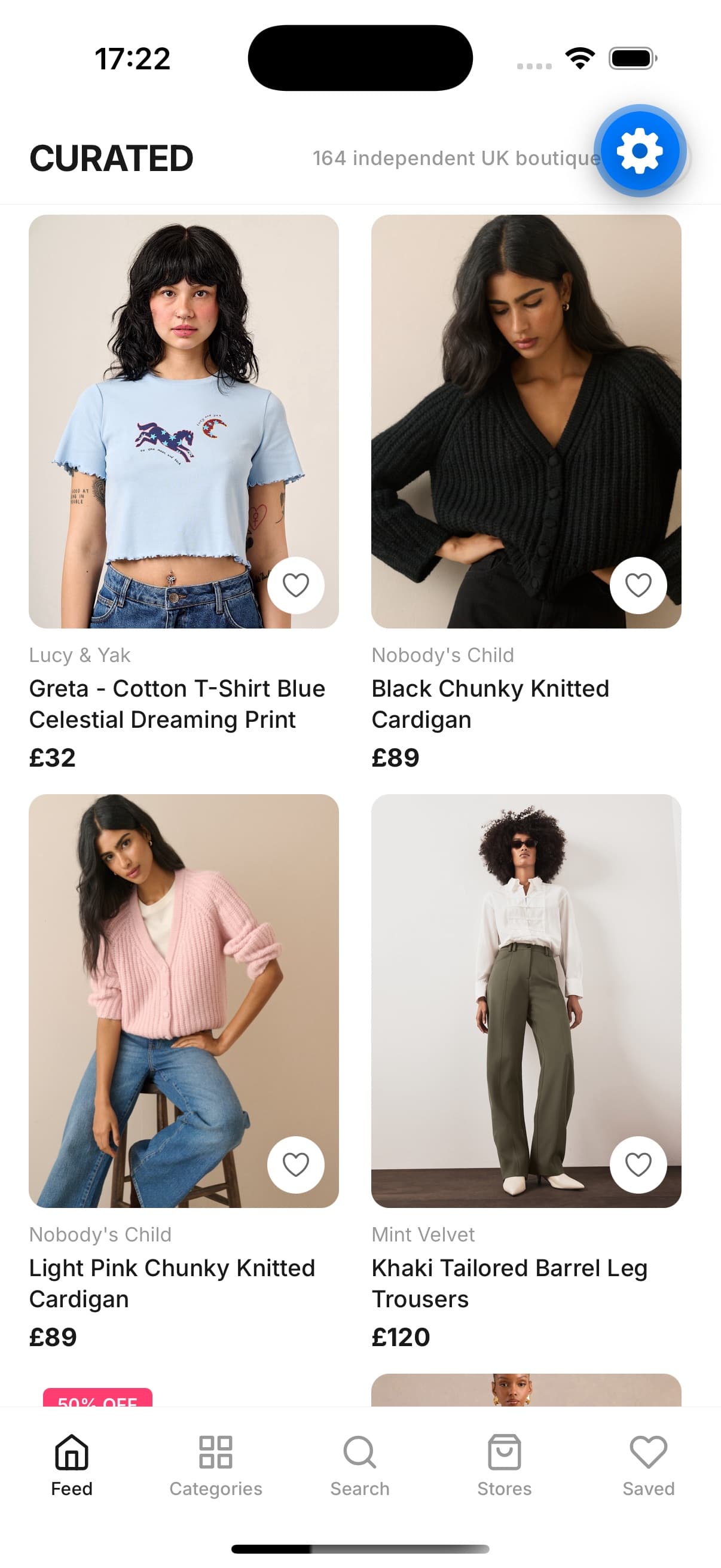Save the Khaki Tailored Barrel Leg Trousers

click(638, 1164)
